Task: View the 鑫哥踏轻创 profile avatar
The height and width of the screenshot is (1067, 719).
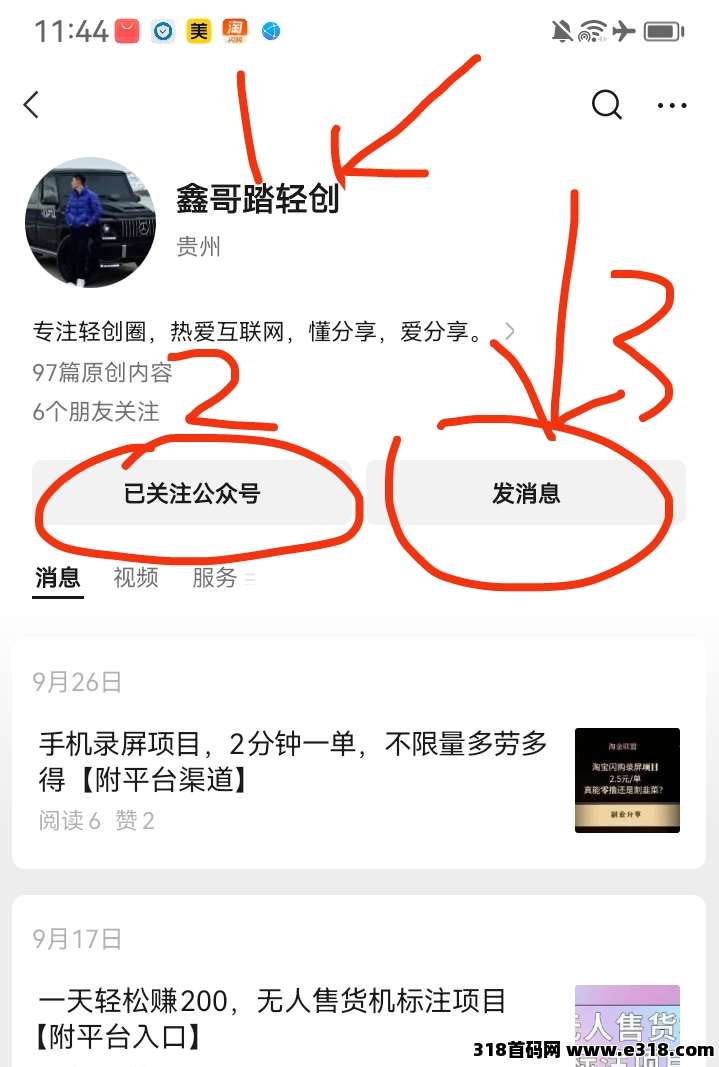Action: pyautogui.click(x=90, y=223)
